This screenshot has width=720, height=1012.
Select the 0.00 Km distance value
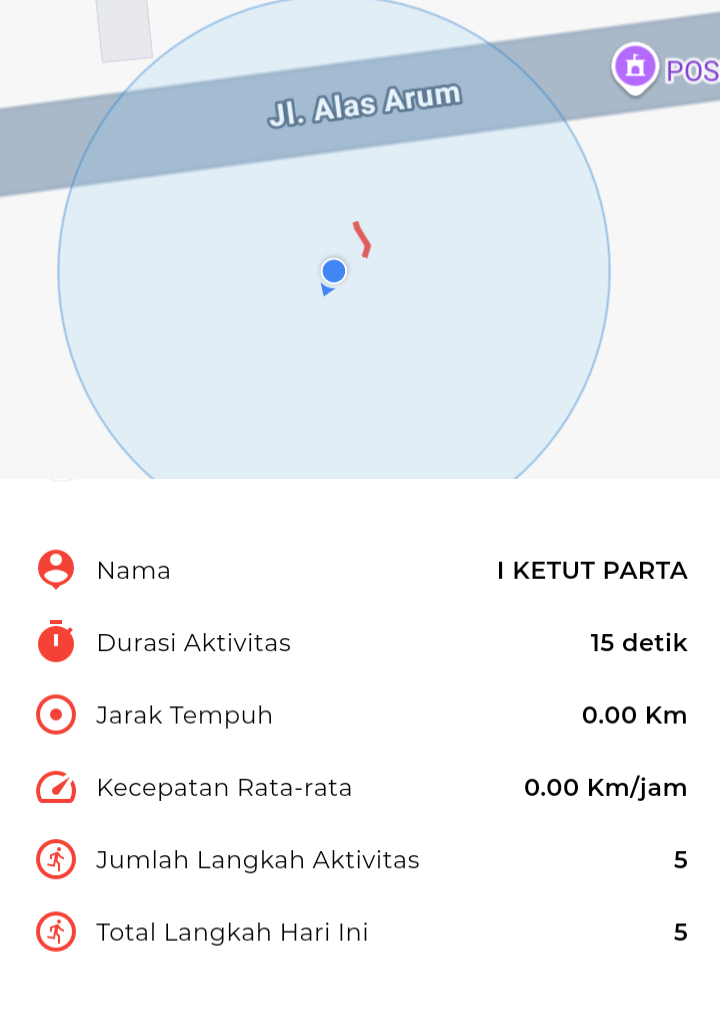[635, 715]
